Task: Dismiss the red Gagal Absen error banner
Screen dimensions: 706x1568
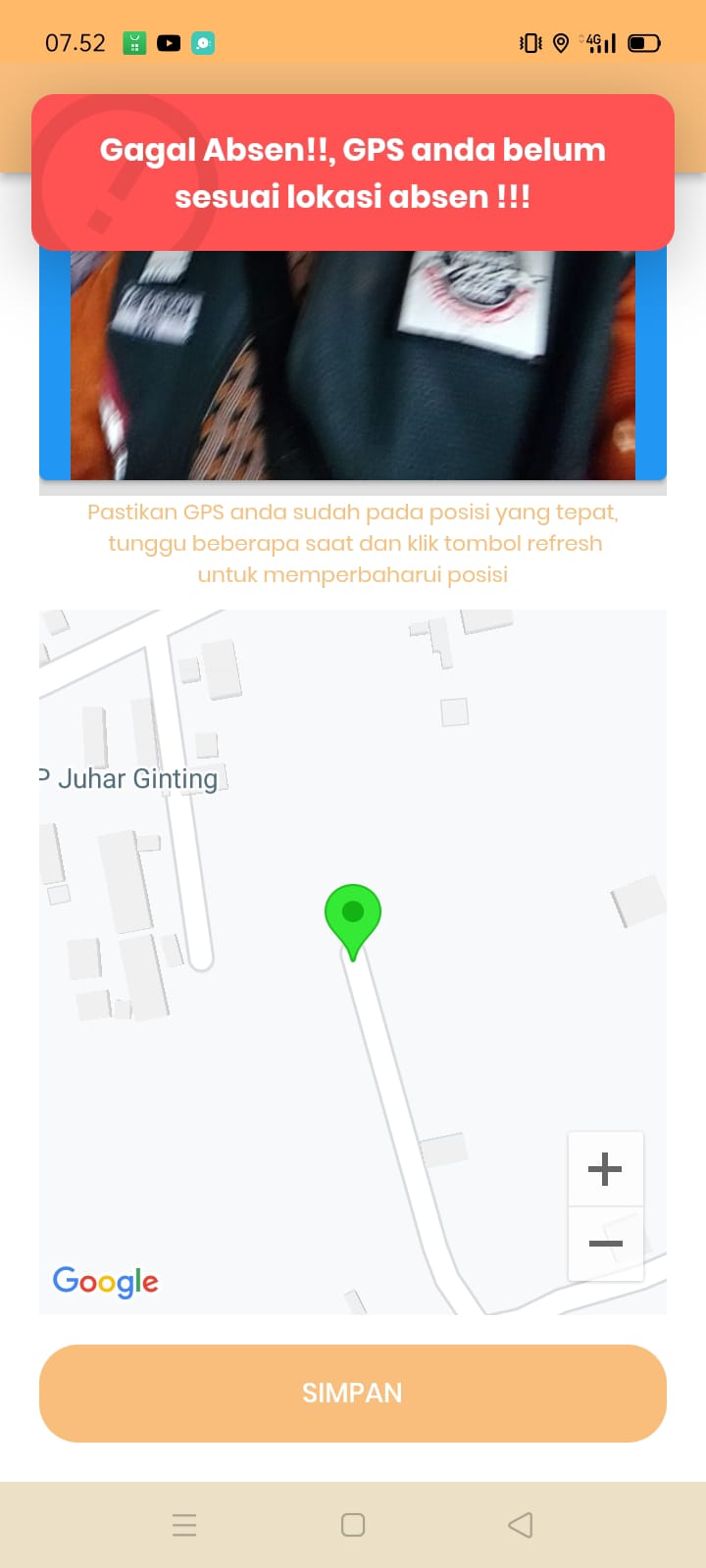Action: 353,172
